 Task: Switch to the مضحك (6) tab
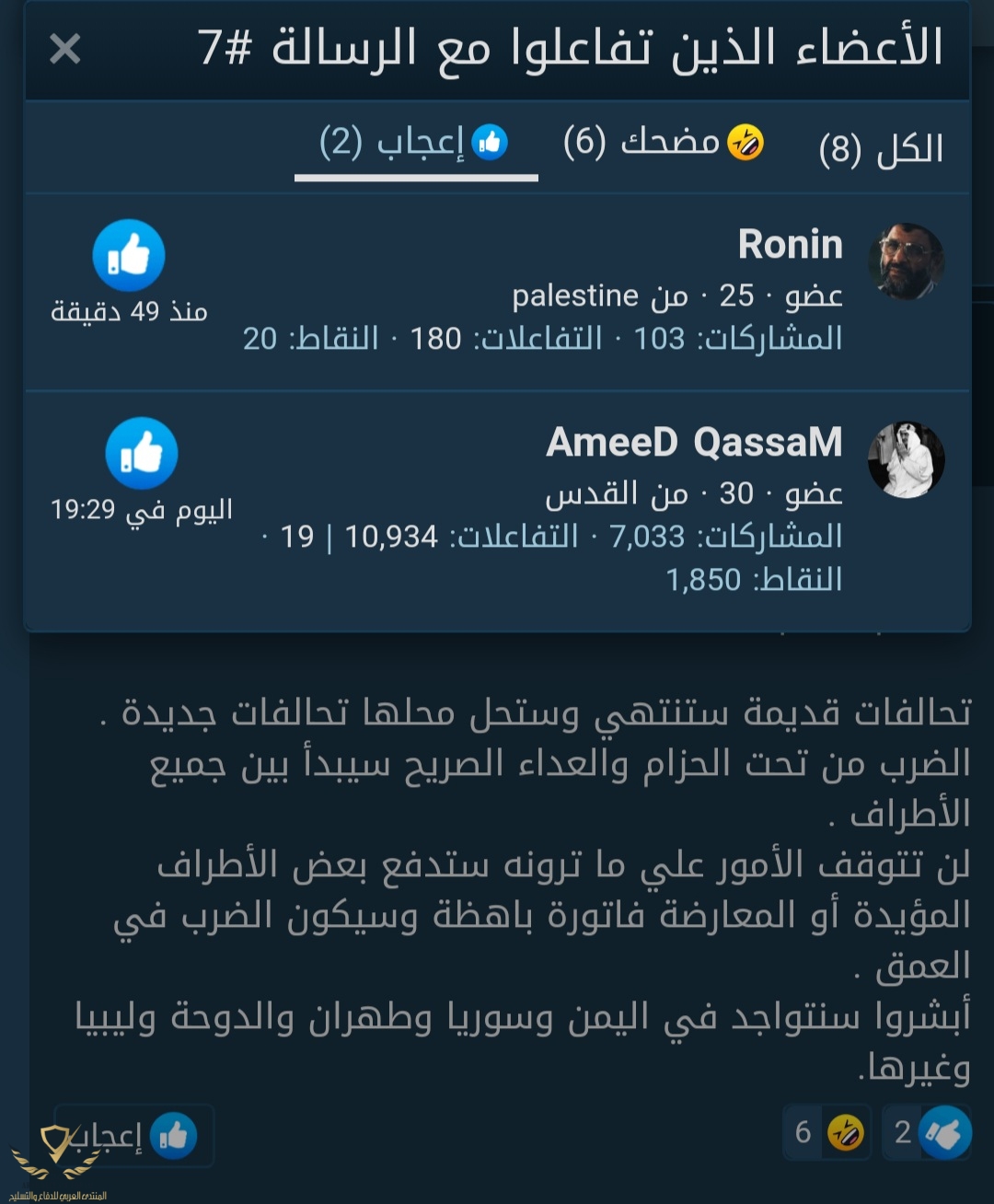[664, 144]
